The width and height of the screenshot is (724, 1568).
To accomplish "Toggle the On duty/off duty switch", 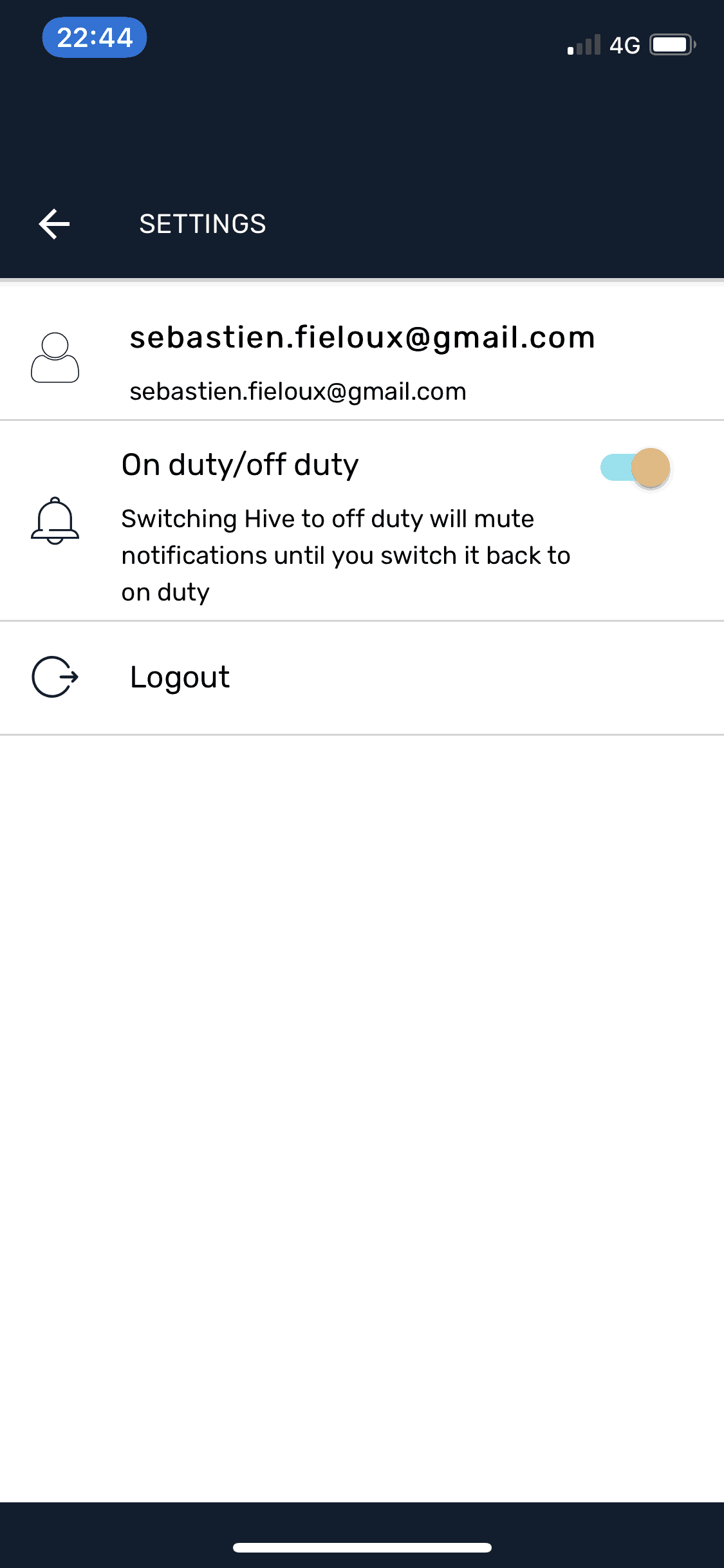I will [635, 468].
